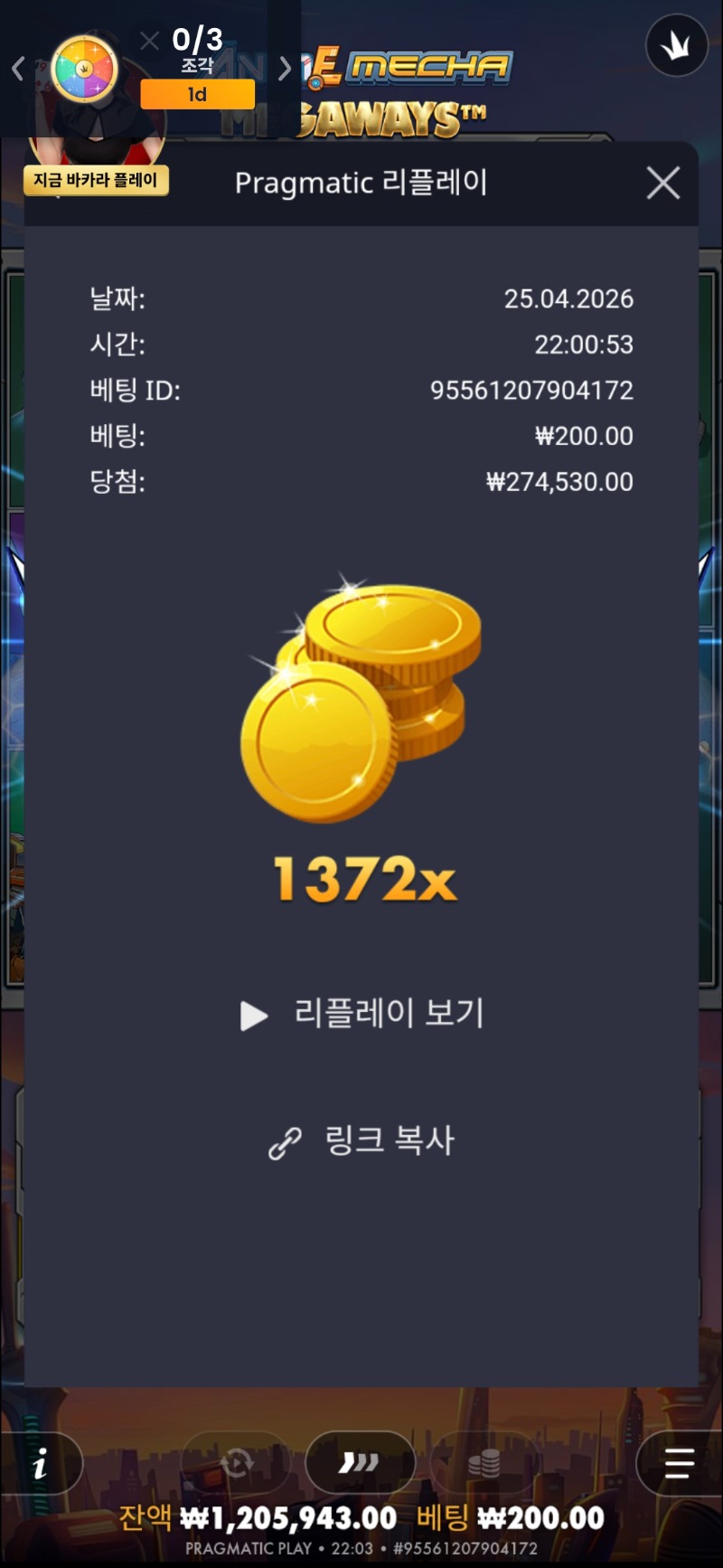Copy the replay link with 링크 복사
723x1568 pixels.
point(361,1141)
